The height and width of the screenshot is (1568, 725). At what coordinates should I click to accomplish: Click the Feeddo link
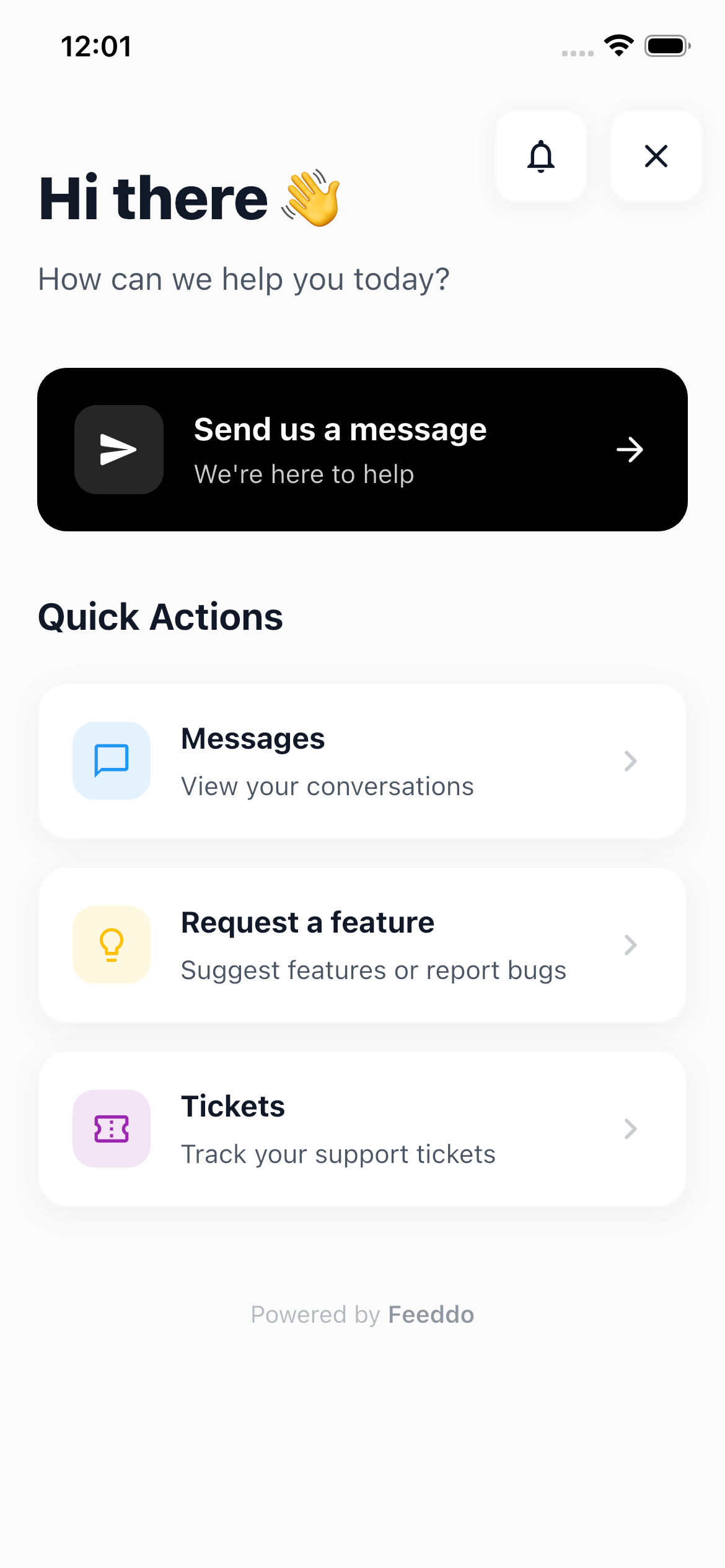pos(431,1314)
